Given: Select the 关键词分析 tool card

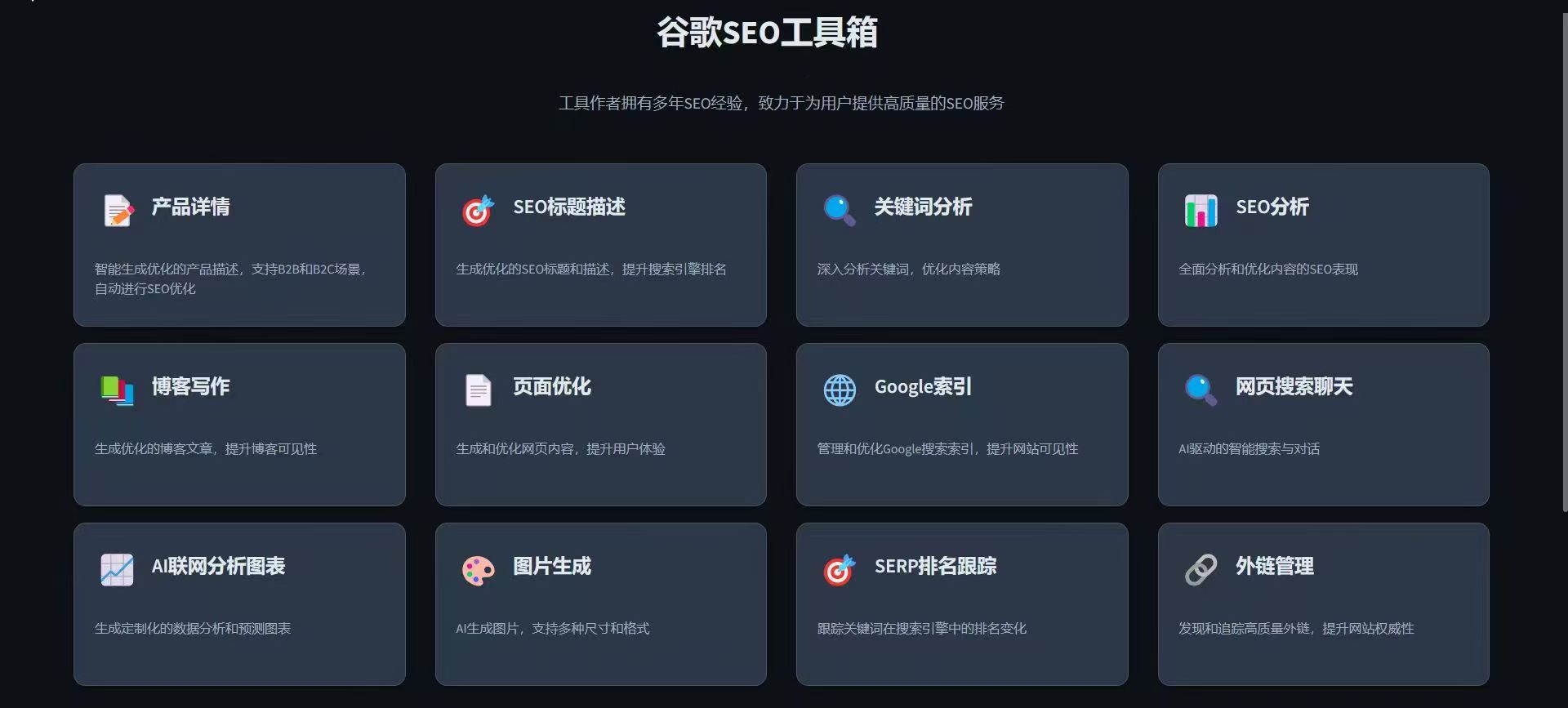Looking at the screenshot, I should [962, 244].
